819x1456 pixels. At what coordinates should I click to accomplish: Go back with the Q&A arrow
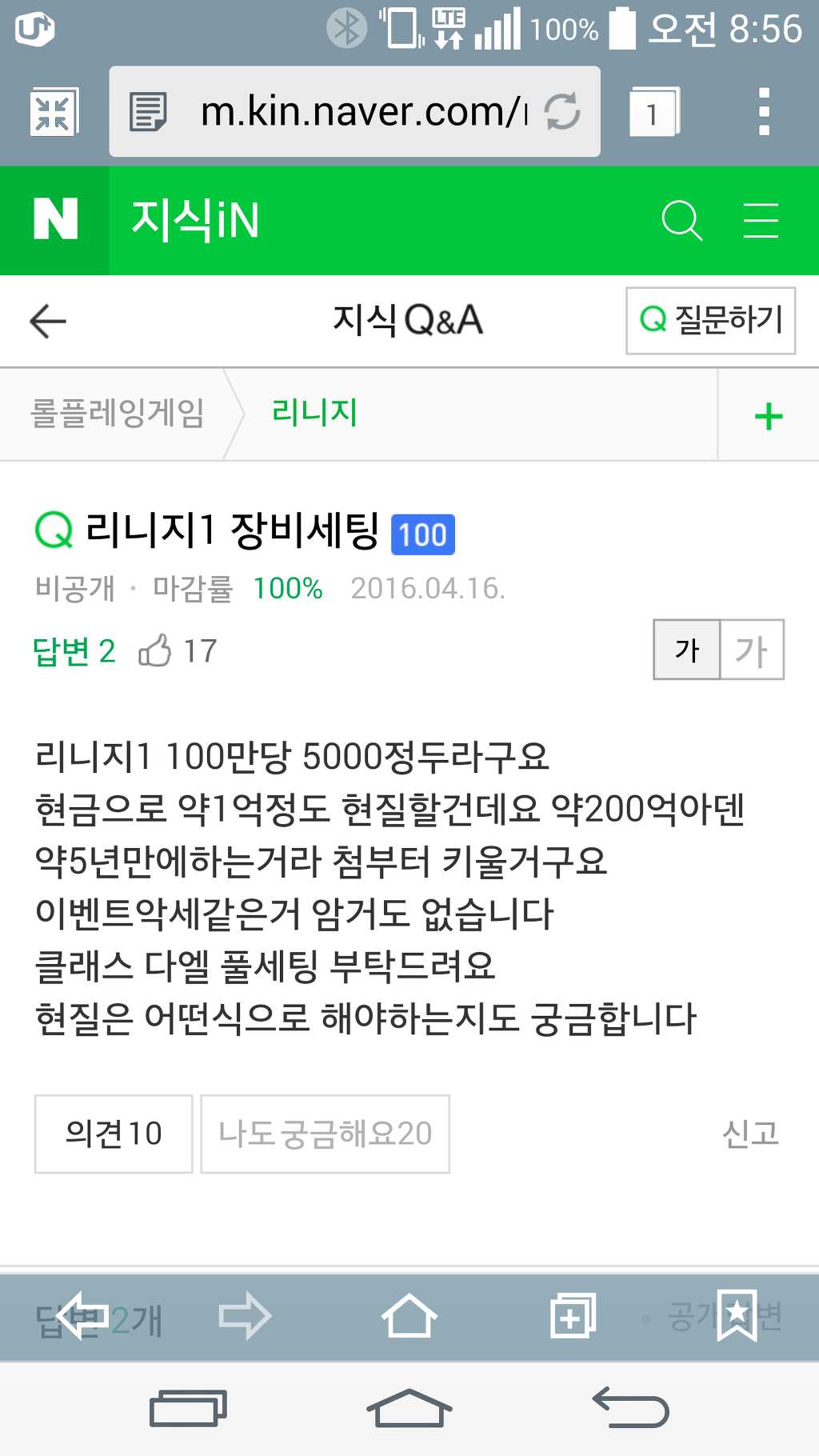pyautogui.click(x=48, y=322)
